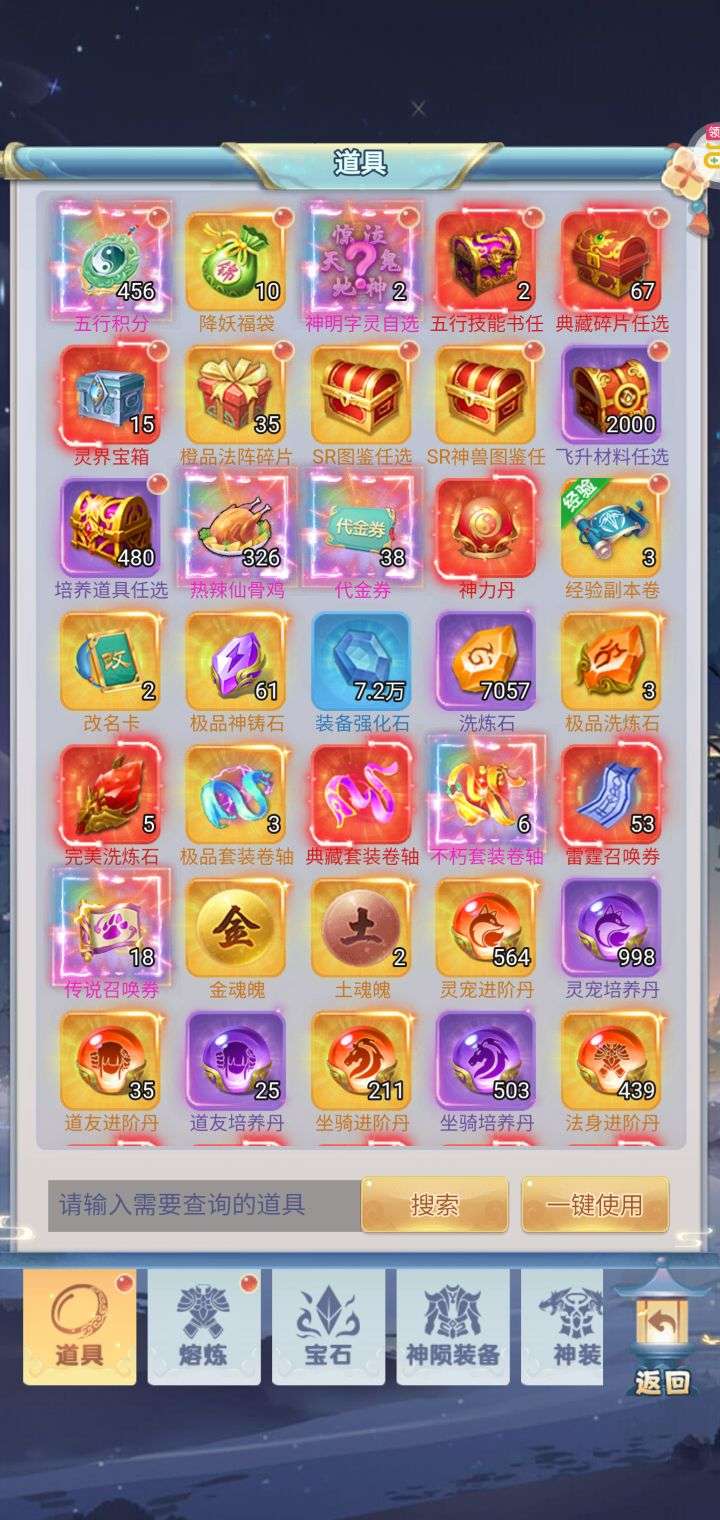
Task: Select the 道具 tab
Action: click(80, 1327)
